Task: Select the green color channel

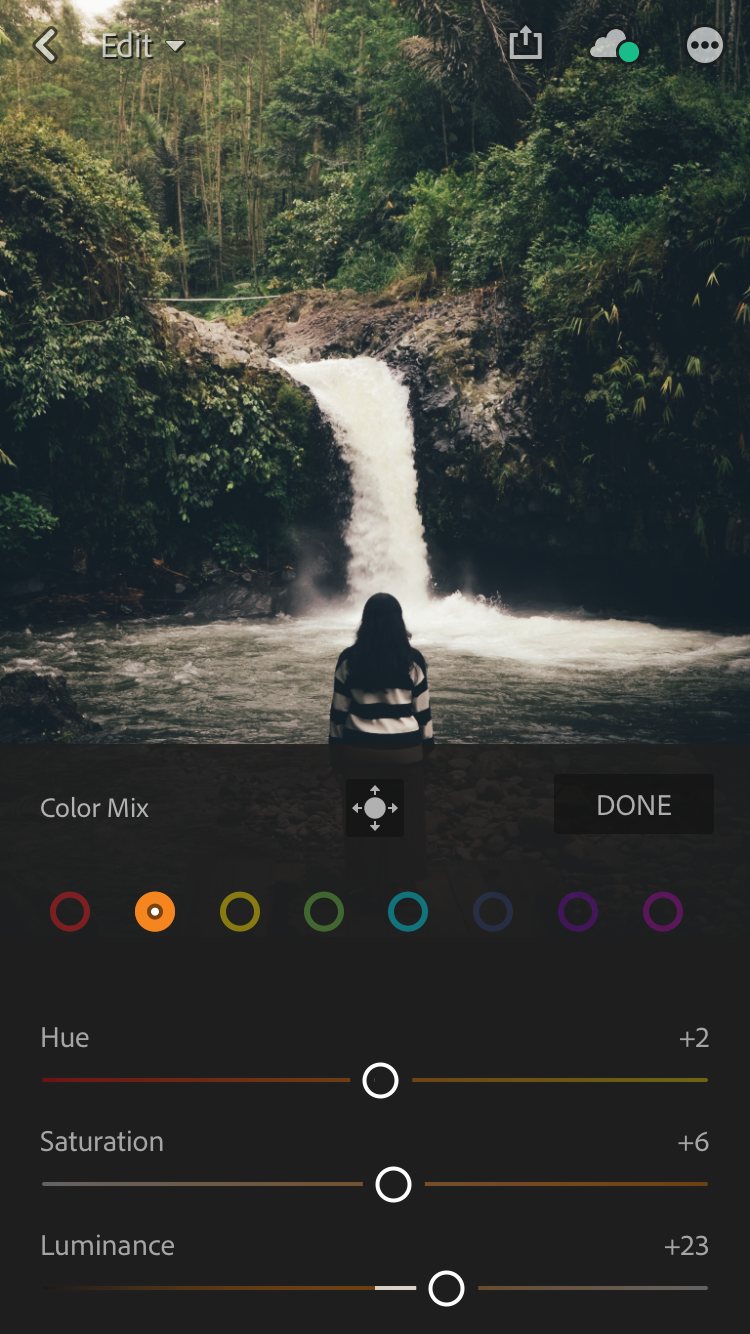Action: (x=324, y=912)
